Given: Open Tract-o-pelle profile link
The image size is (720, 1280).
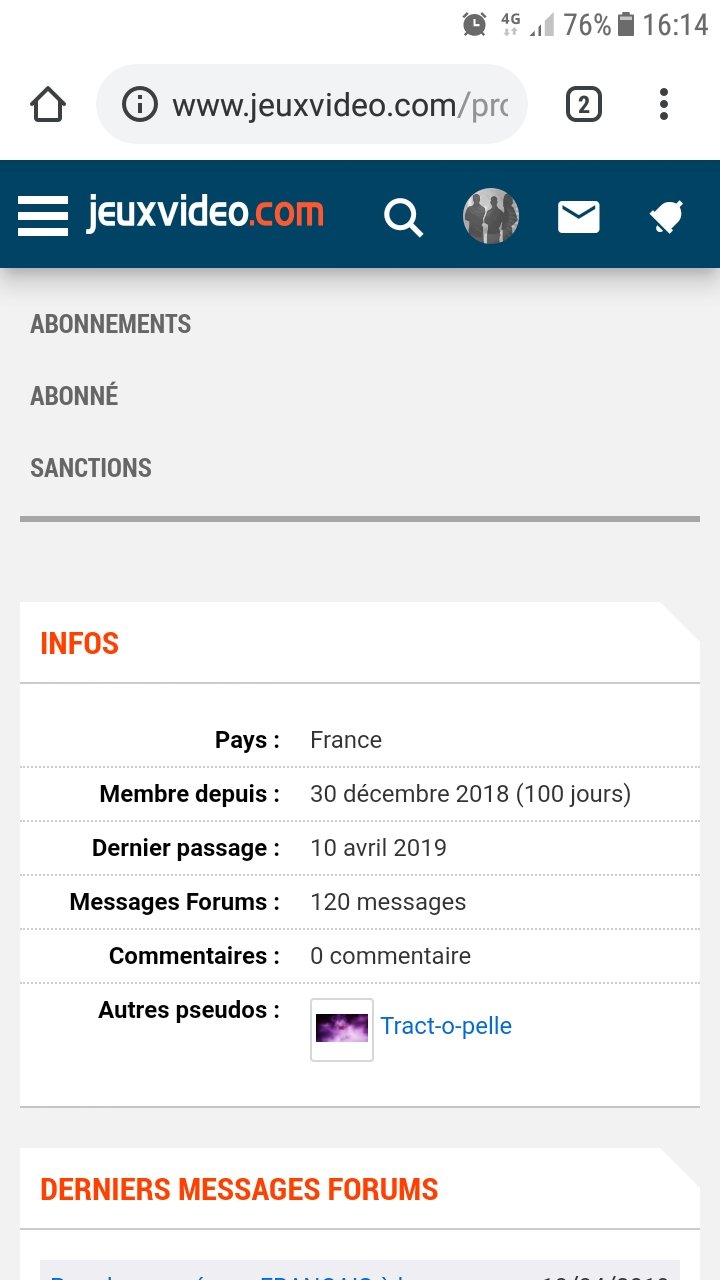Looking at the screenshot, I should pyautogui.click(x=446, y=1026).
